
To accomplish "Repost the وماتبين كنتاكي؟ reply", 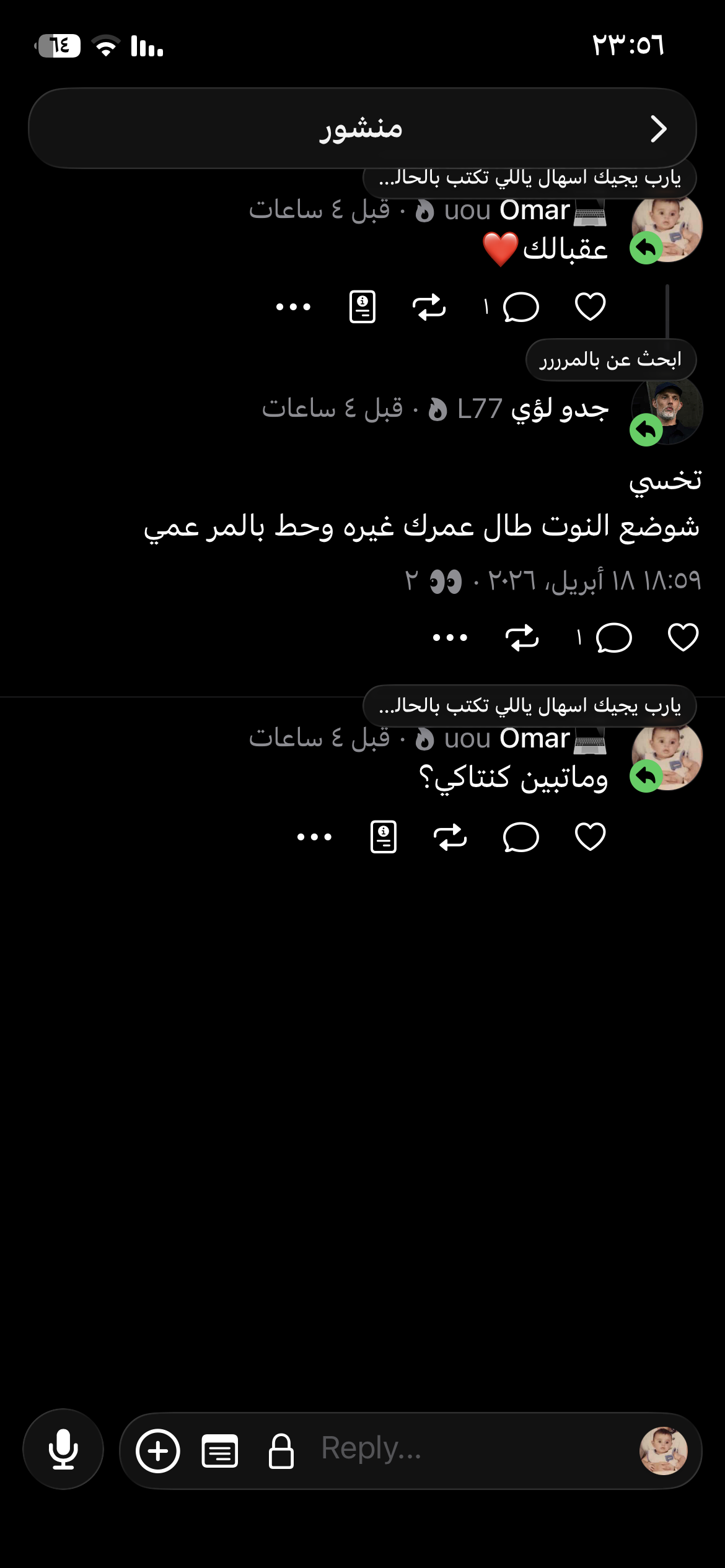I will coord(450,837).
